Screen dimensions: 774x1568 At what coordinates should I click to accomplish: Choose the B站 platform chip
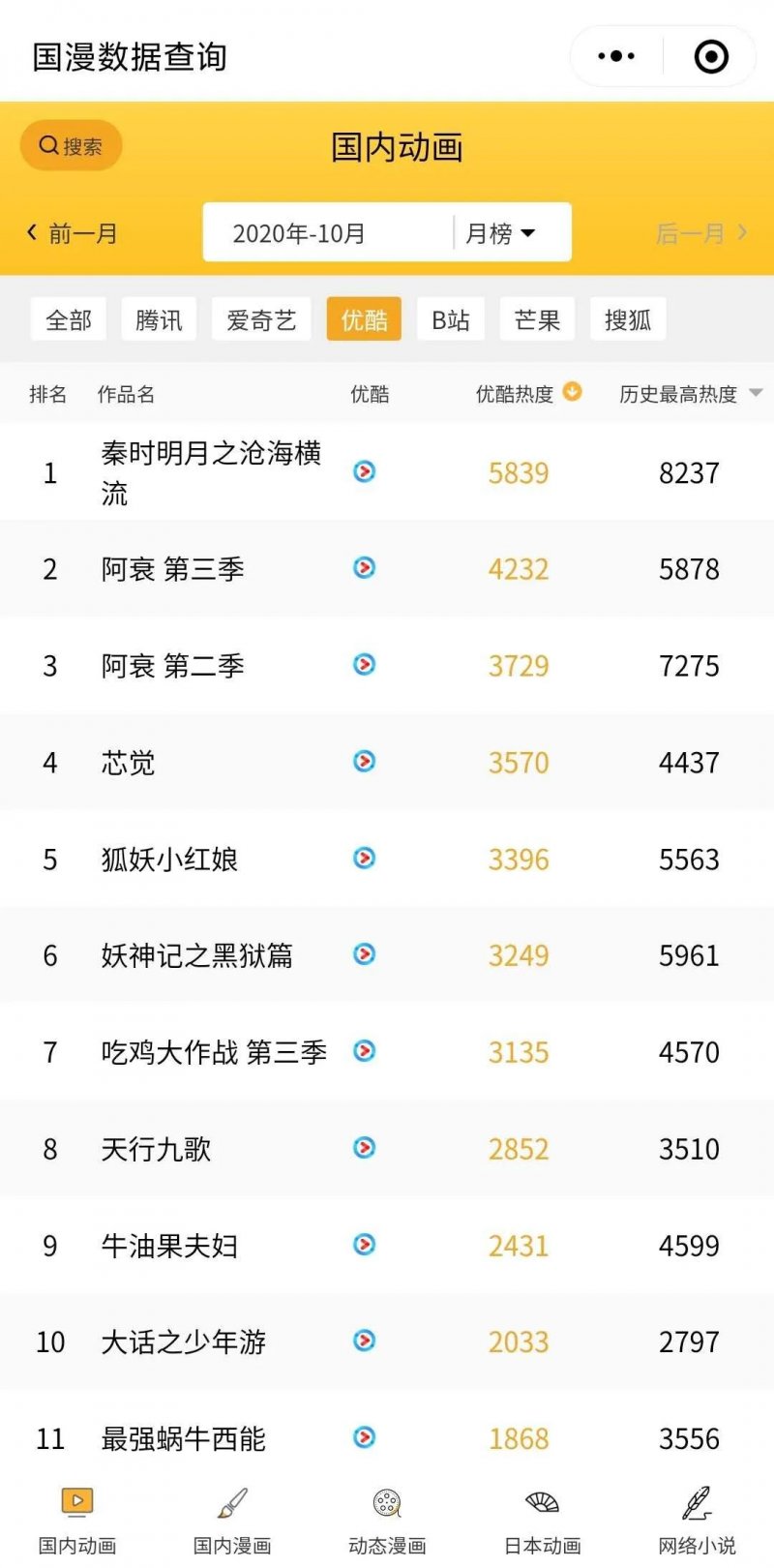click(451, 320)
